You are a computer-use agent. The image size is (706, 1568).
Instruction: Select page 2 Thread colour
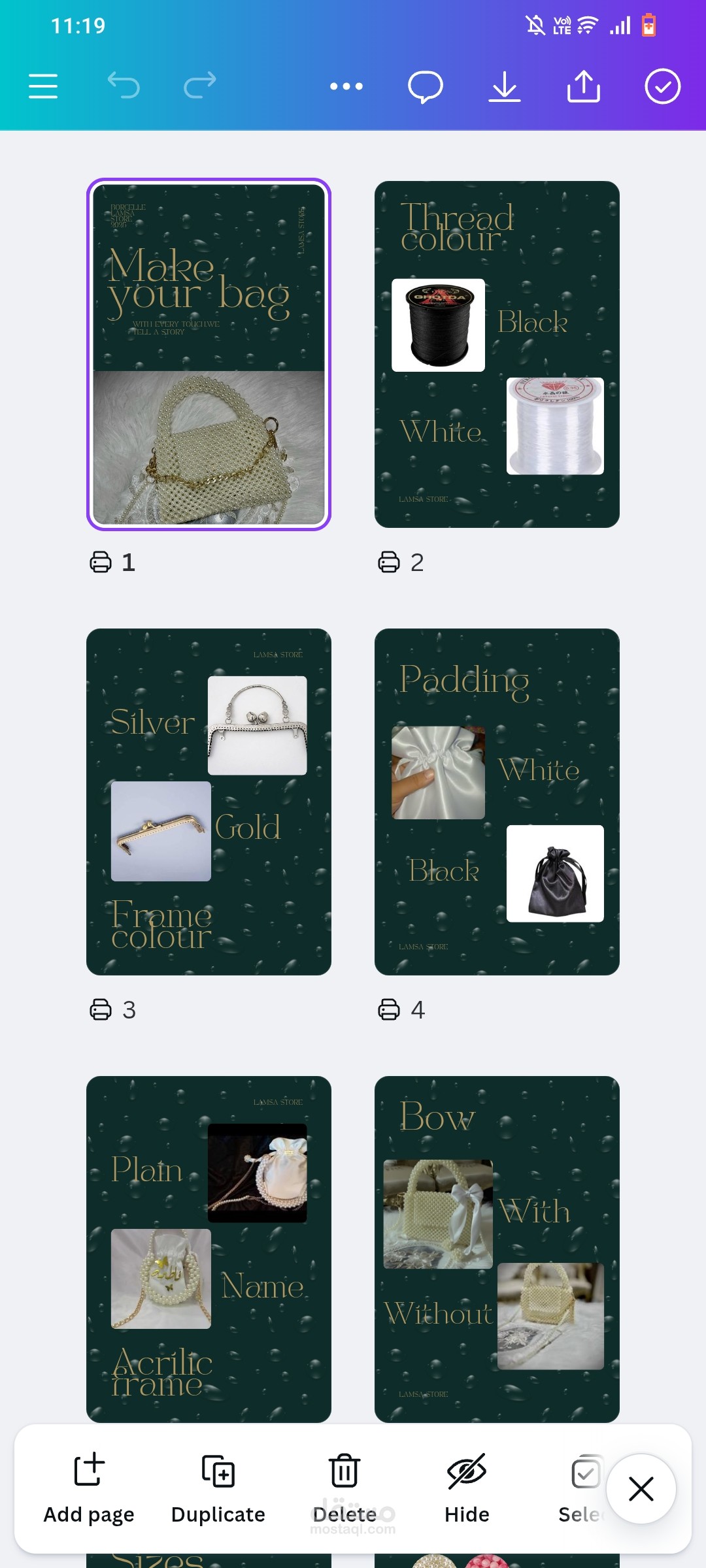pyautogui.click(x=497, y=354)
